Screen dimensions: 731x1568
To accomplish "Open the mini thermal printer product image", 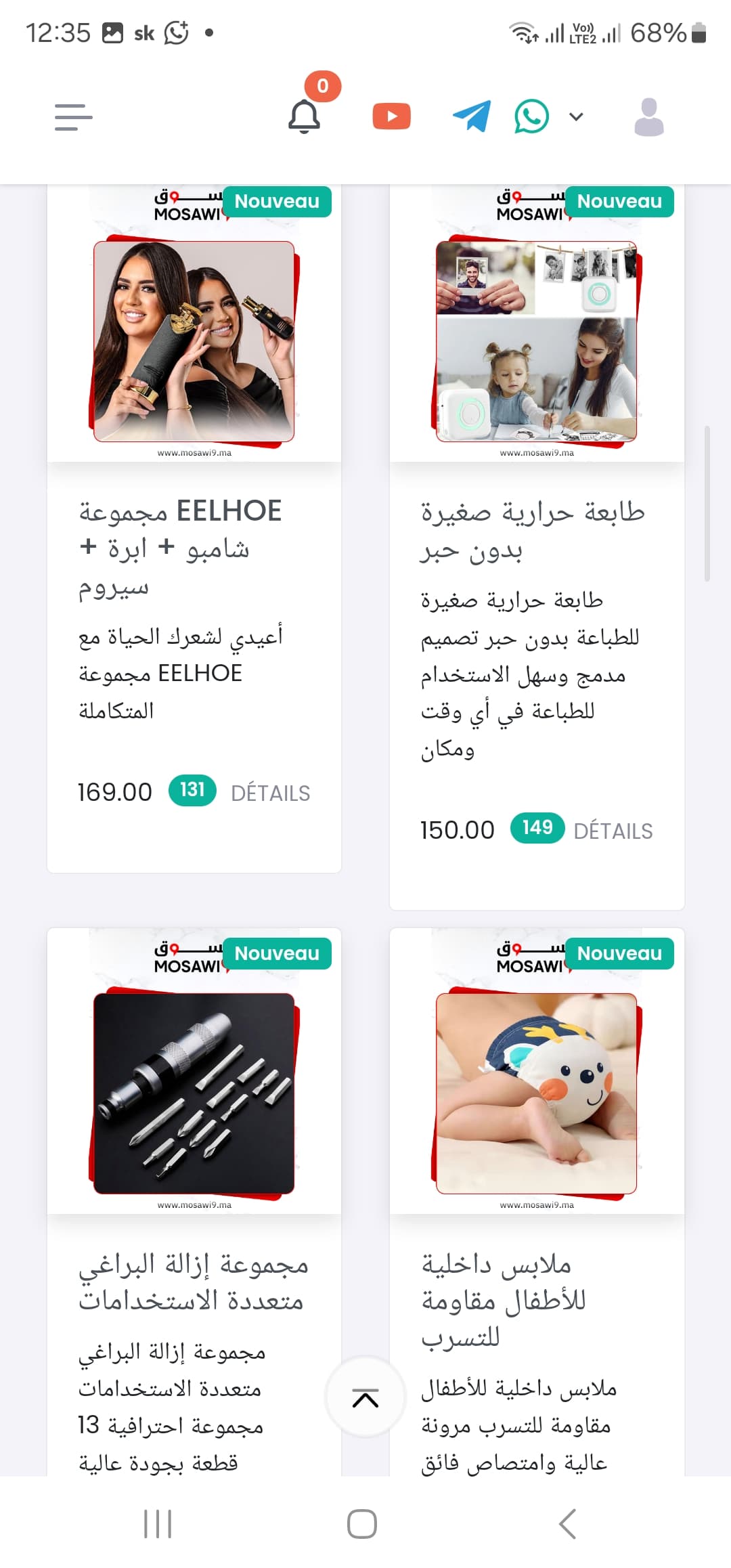I will (537, 324).
